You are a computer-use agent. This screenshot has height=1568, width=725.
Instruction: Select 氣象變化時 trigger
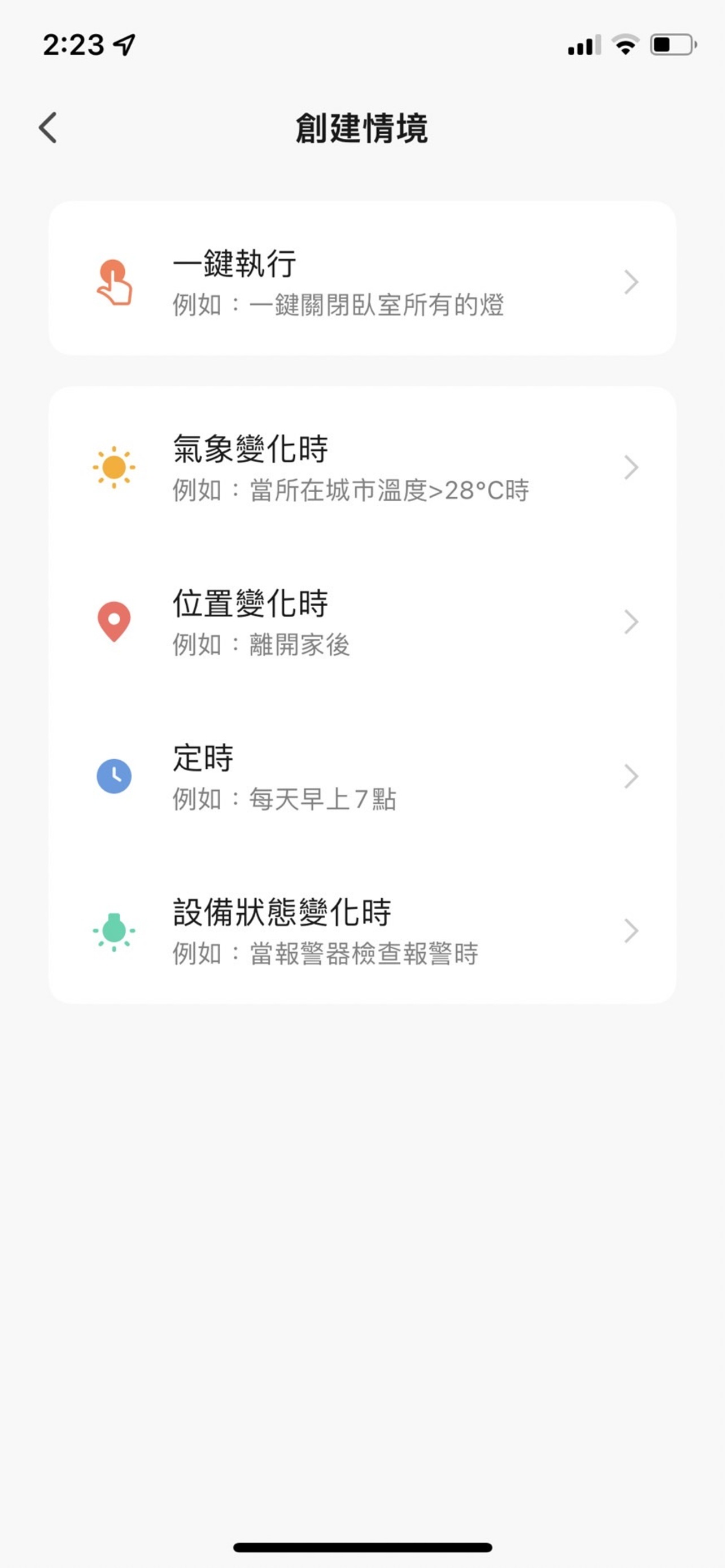362,467
